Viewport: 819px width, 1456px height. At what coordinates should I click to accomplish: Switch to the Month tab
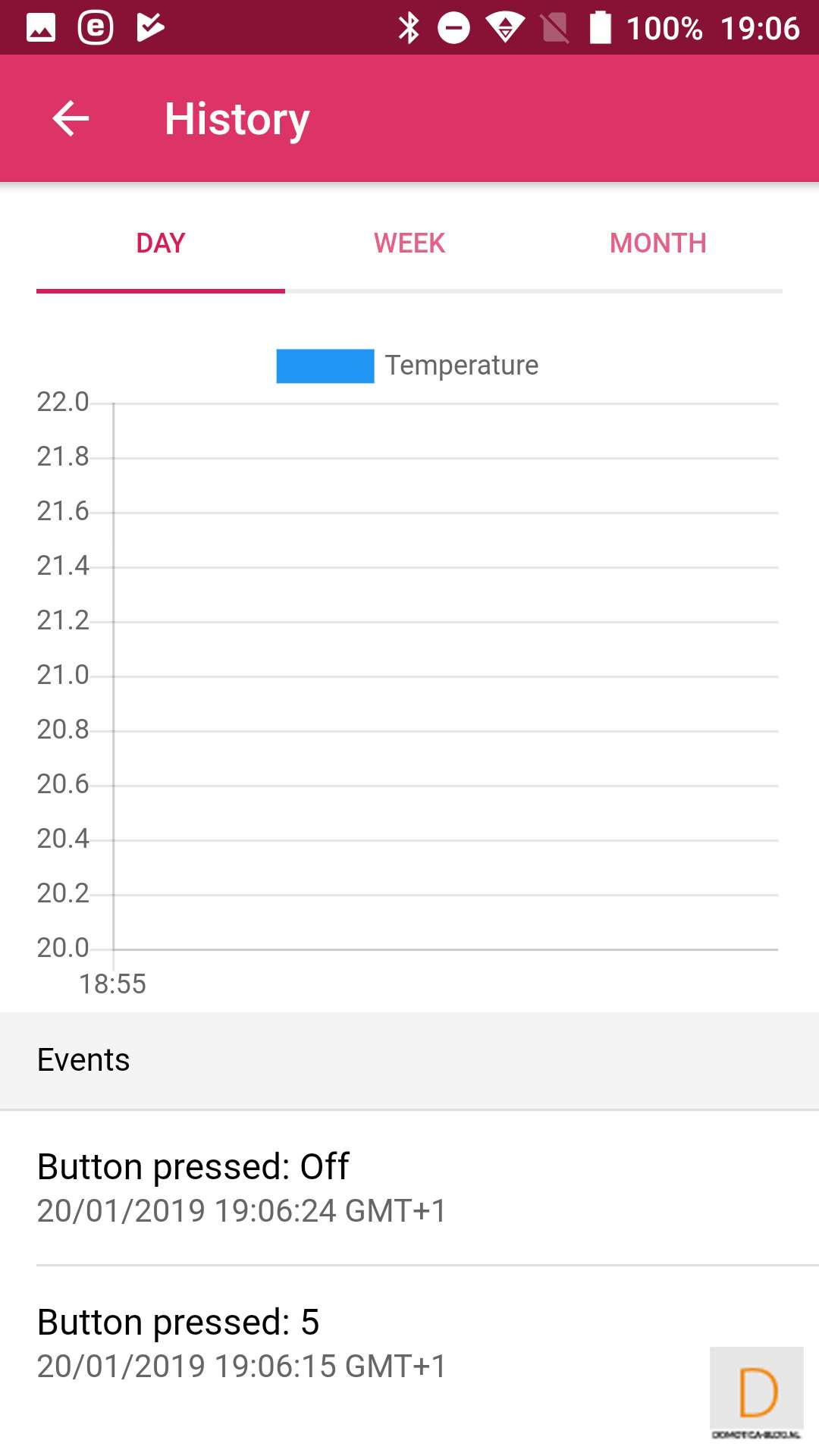click(657, 243)
